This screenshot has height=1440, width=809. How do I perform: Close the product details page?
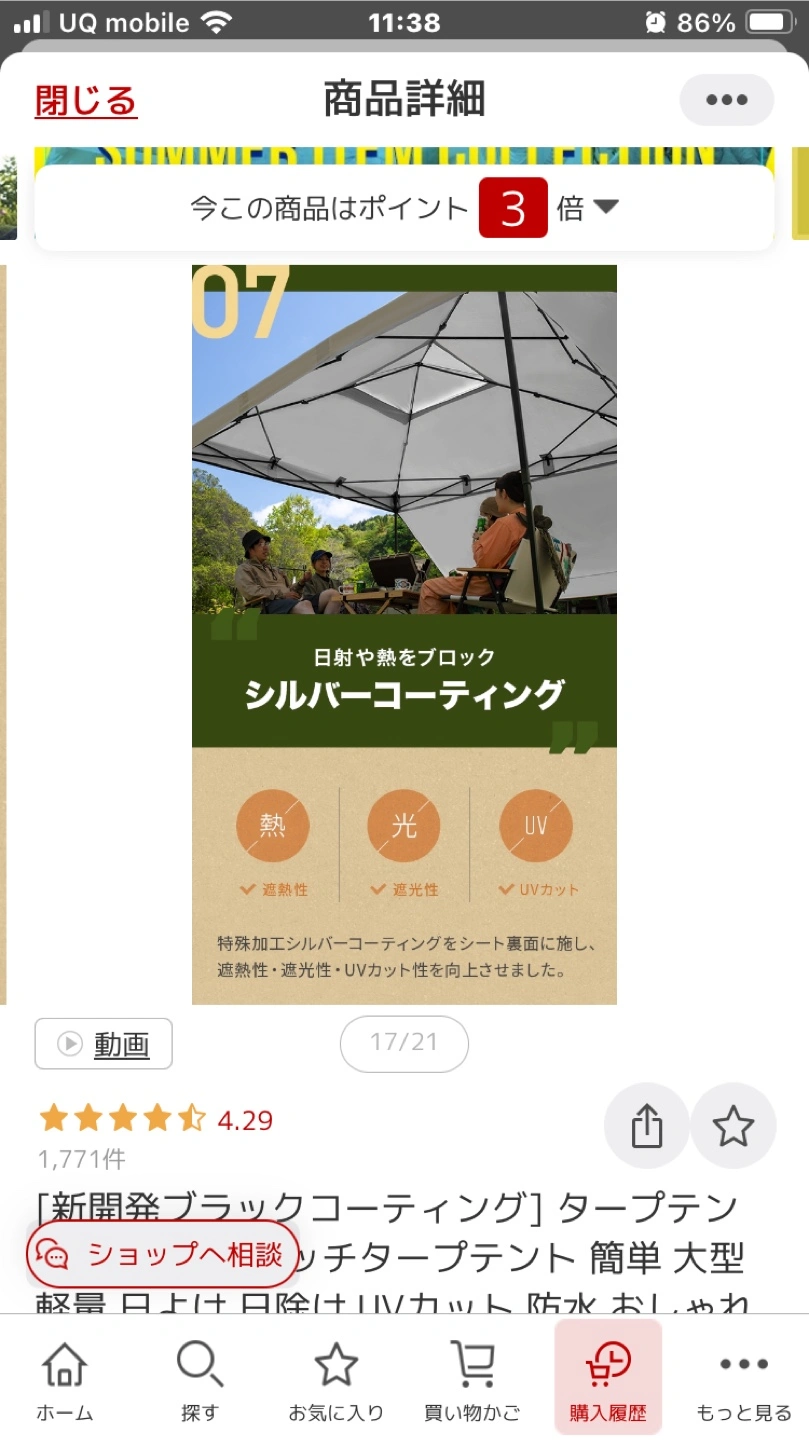86,101
